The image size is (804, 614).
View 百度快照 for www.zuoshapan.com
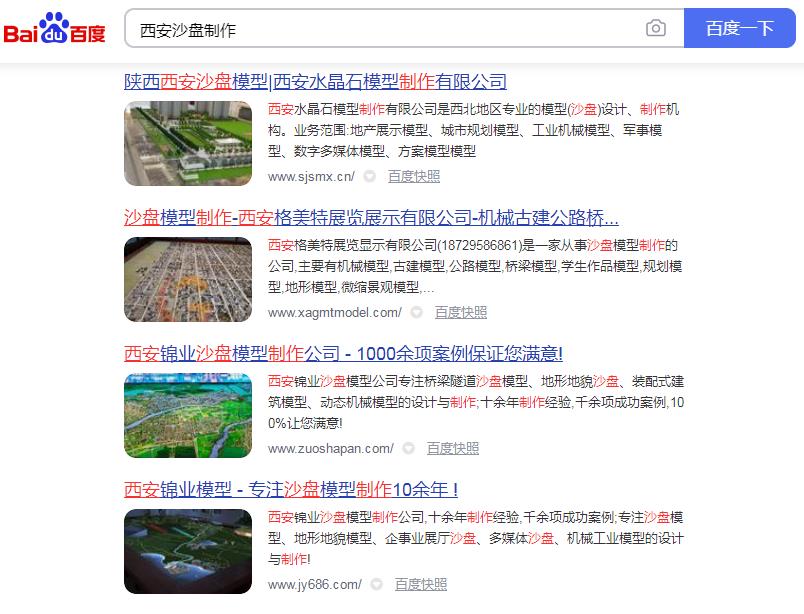pyautogui.click(x=453, y=448)
